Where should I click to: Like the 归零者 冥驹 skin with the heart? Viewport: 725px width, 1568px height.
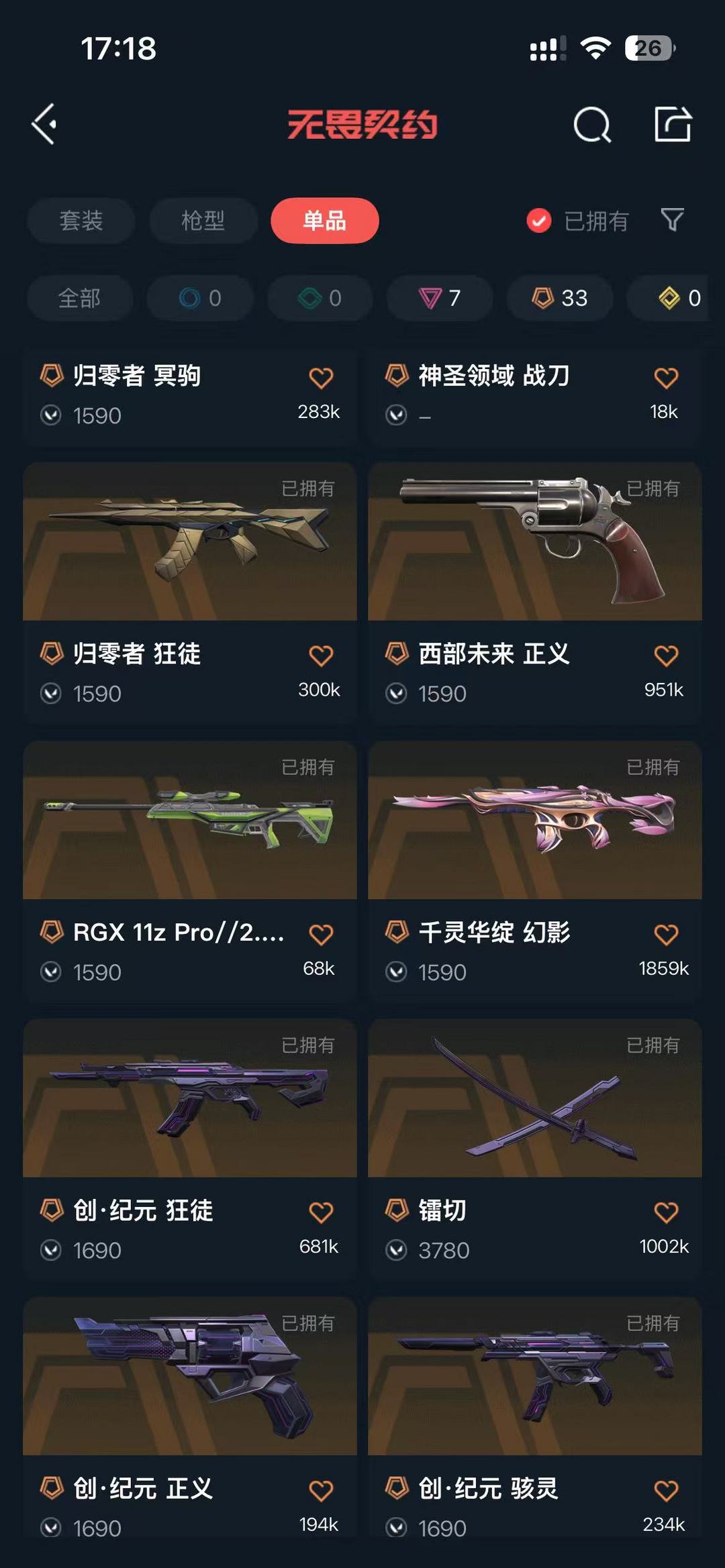(321, 378)
